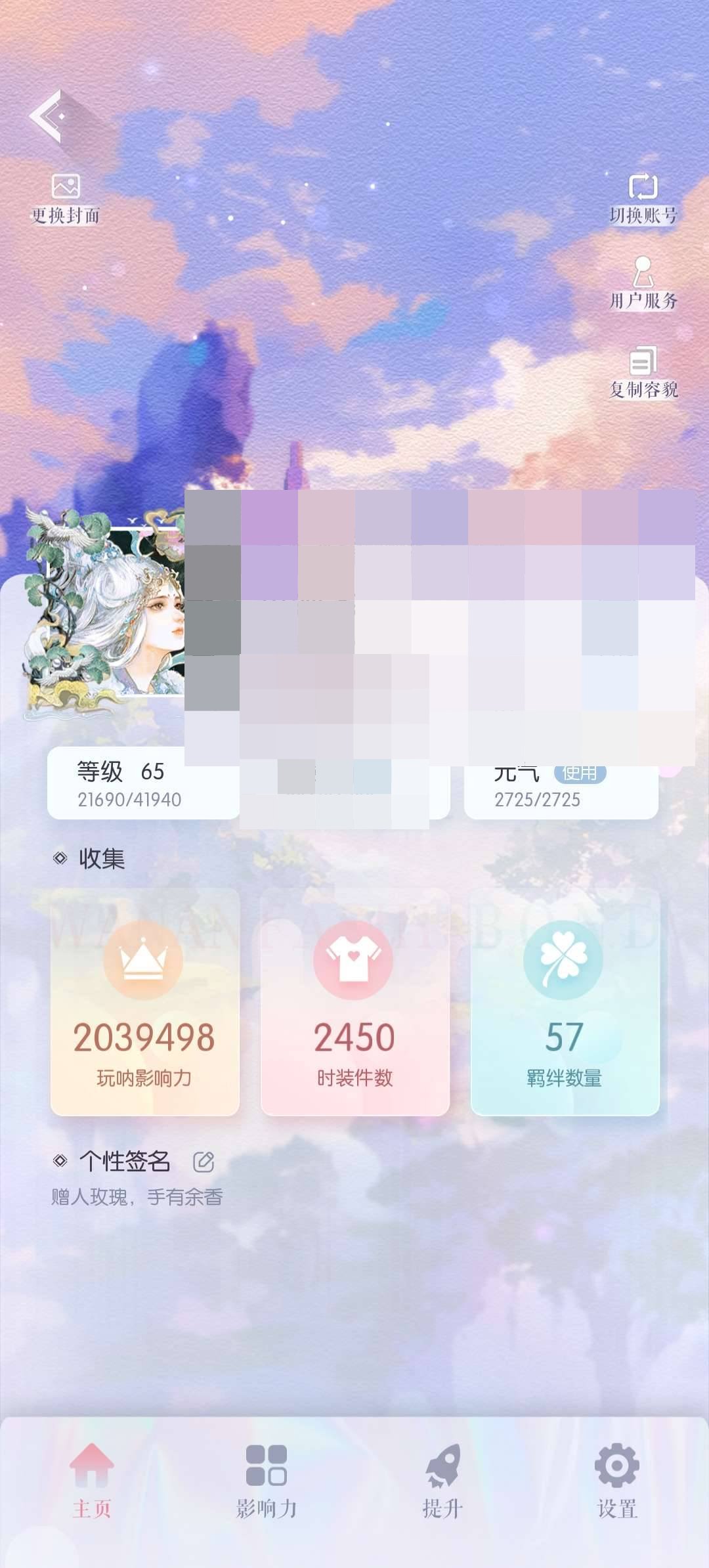The width and height of the screenshot is (709, 1568).
Task: Open the 羁绊数量 card
Action: pyautogui.click(x=565, y=1002)
